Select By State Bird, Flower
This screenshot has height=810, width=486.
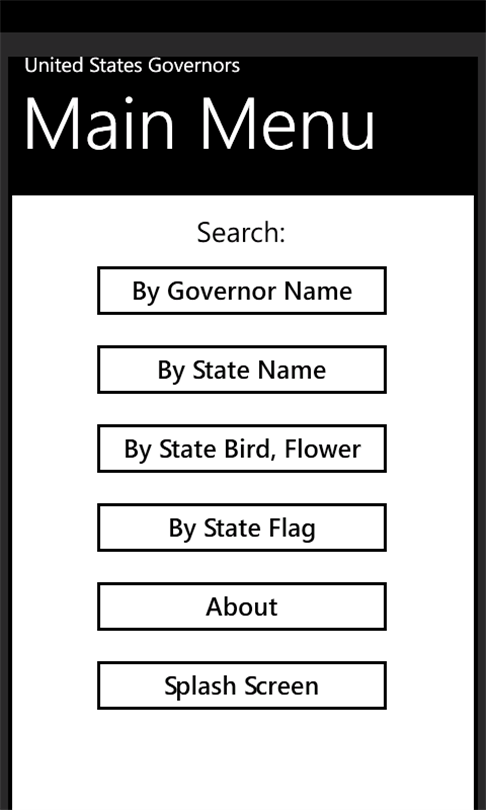[x=242, y=448]
